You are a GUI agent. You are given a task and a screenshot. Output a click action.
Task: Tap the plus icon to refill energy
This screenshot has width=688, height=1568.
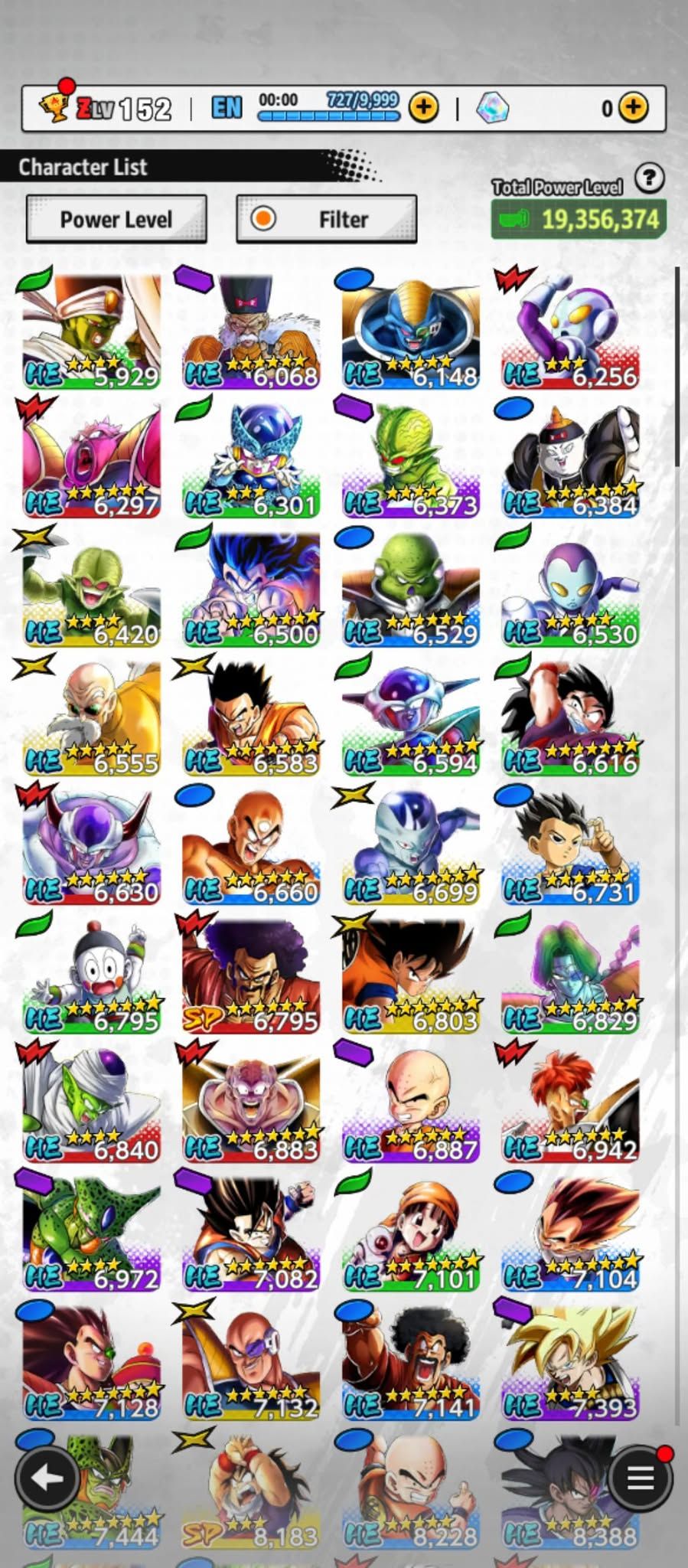[423, 108]
